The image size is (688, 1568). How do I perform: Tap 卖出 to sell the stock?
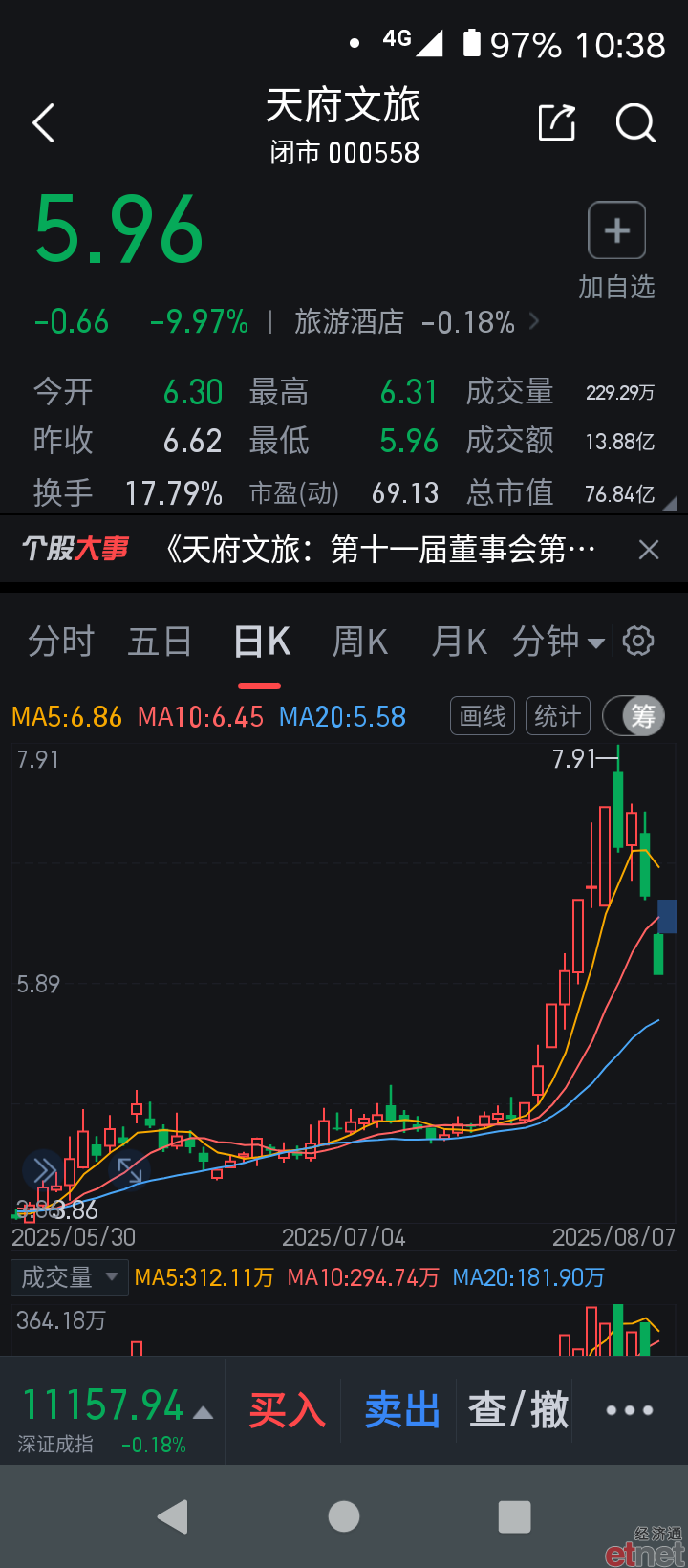coord(402,1410)
